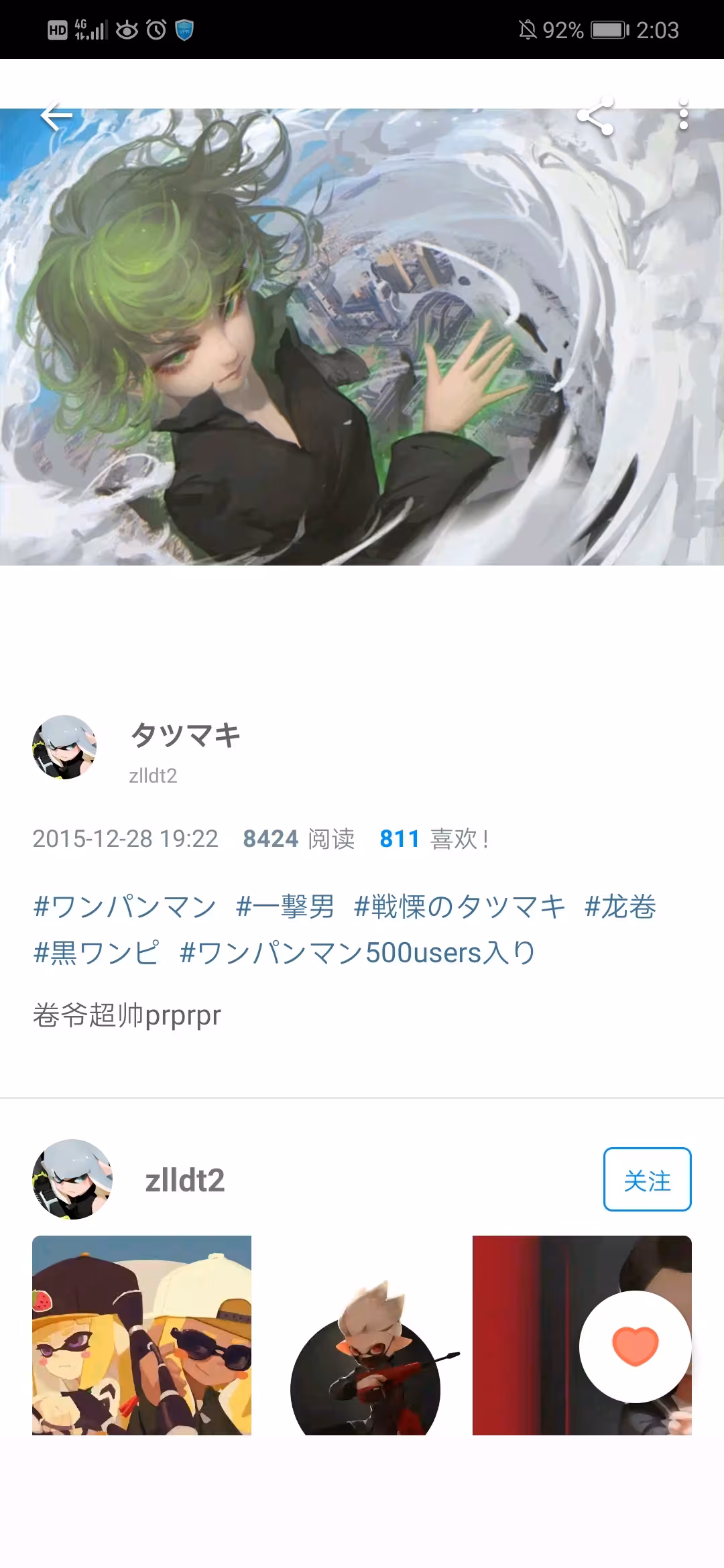Open the #ワンパンマン tag

[x=125, y=907]
